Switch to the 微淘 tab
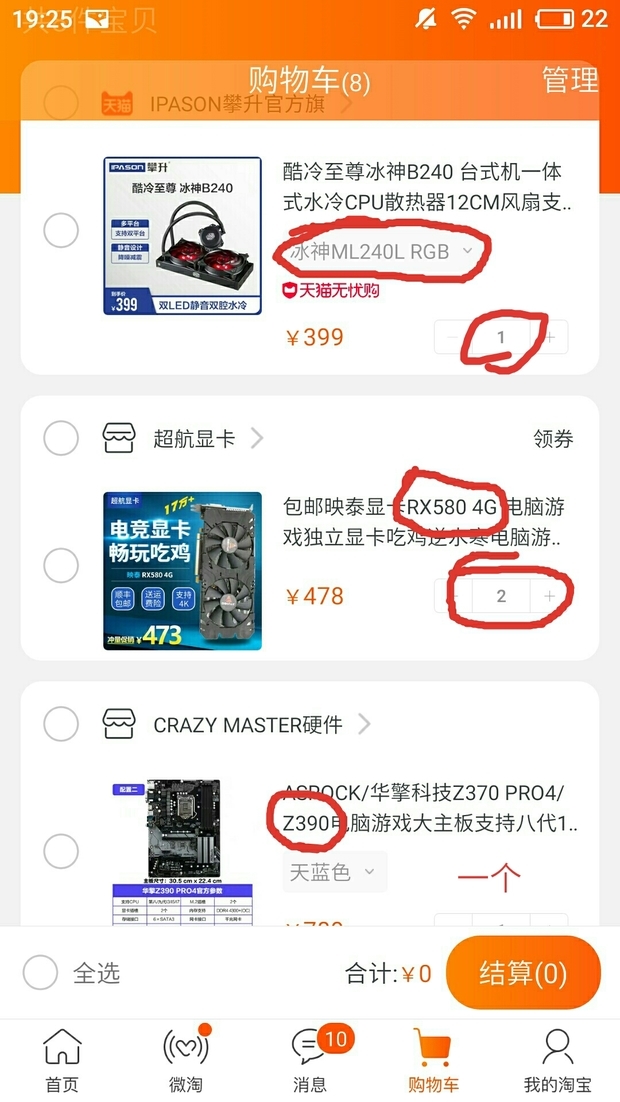The width and height of the screenshot is (620, 1102). point(186,1060)
